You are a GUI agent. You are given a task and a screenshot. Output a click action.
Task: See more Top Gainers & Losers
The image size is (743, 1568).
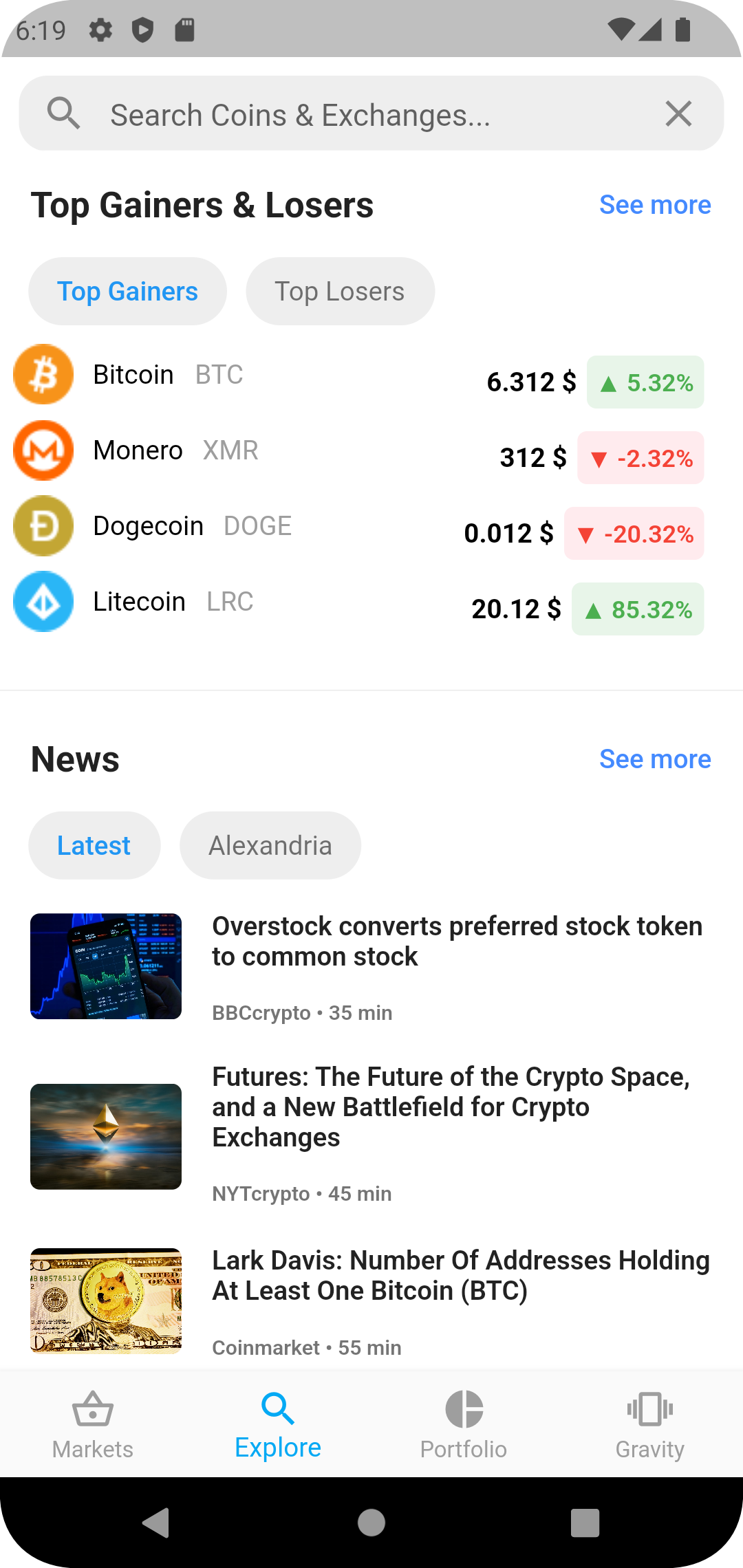(x=655, y=204)
